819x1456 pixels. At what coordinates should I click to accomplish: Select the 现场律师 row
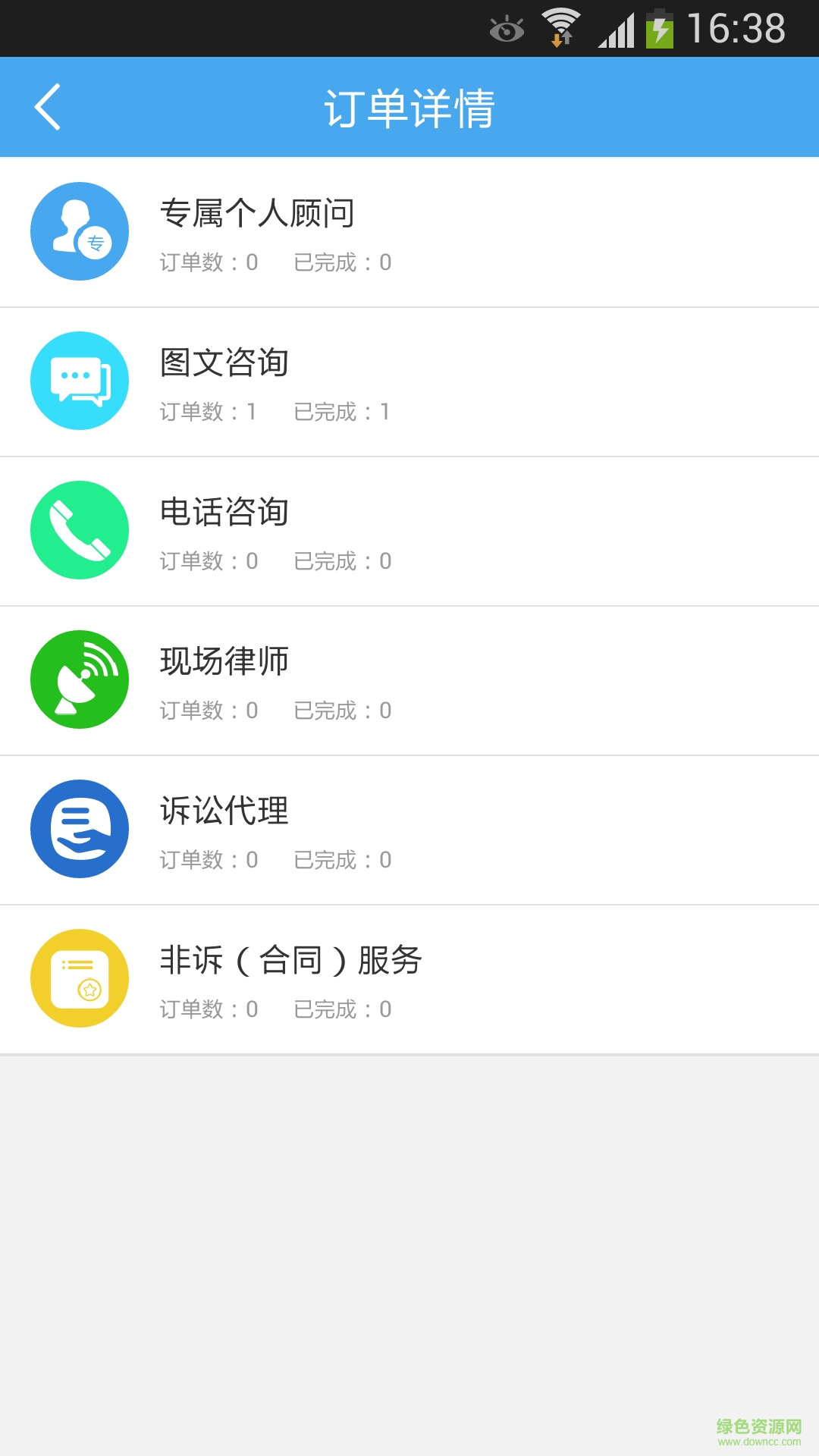409,680
